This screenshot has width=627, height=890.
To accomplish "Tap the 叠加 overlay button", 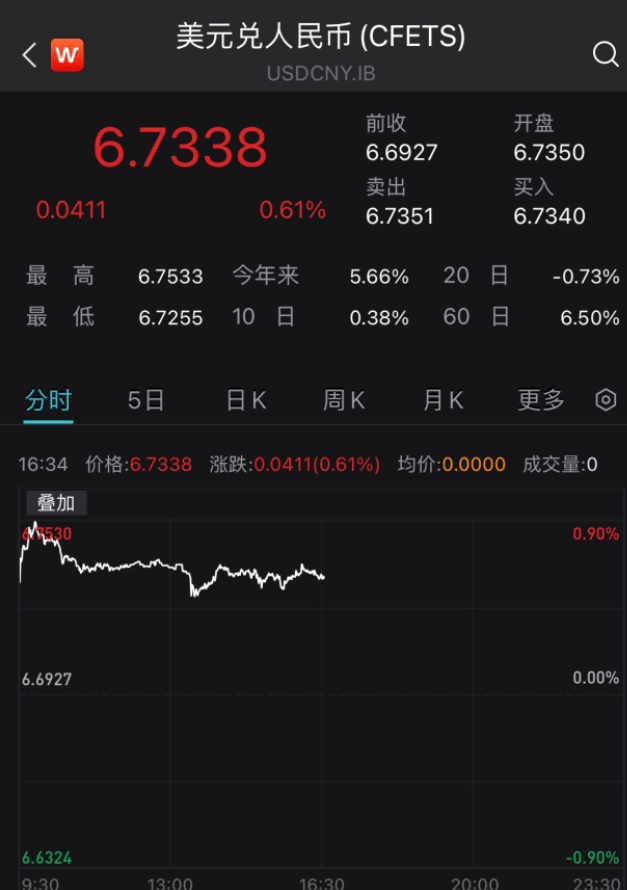I will (56, 503).
